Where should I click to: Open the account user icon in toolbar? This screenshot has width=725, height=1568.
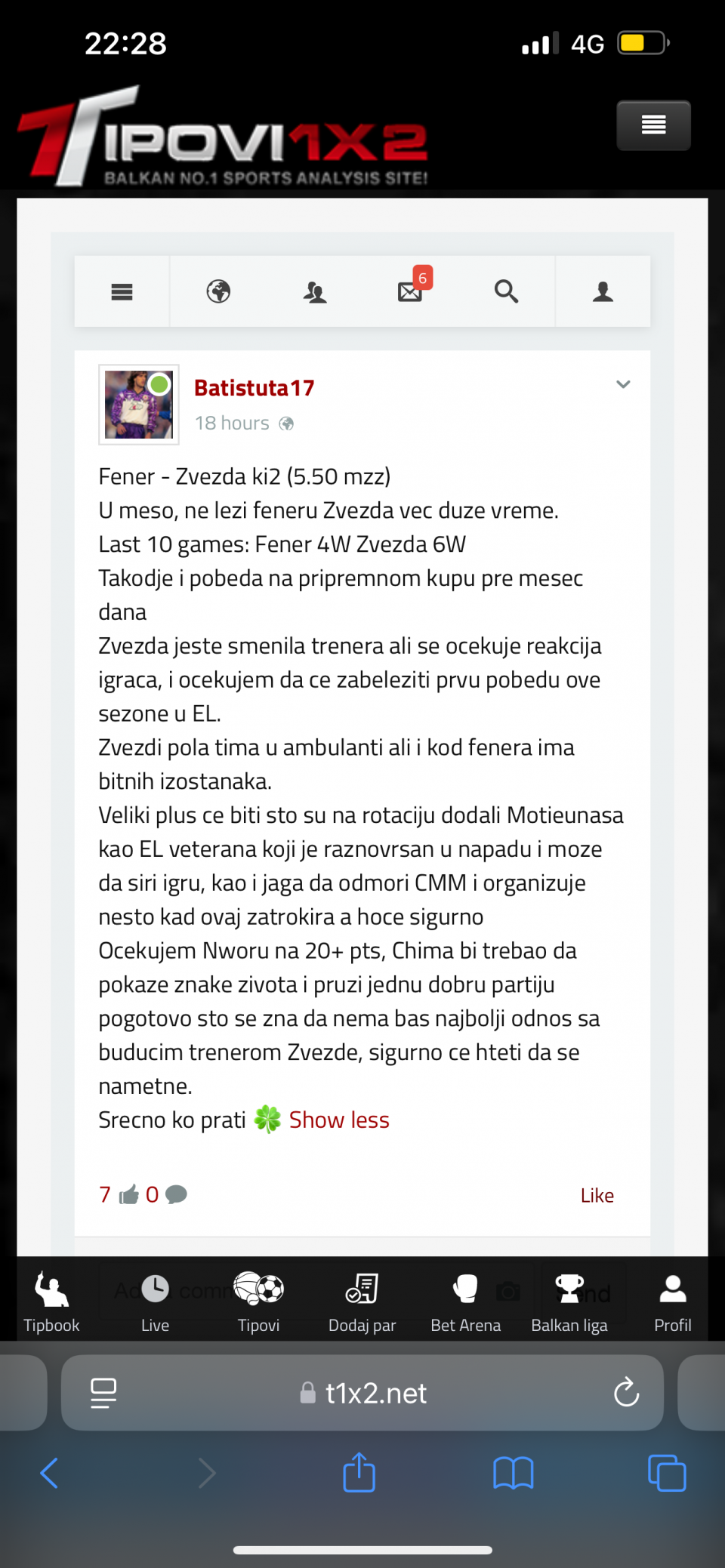click(603, 291)
